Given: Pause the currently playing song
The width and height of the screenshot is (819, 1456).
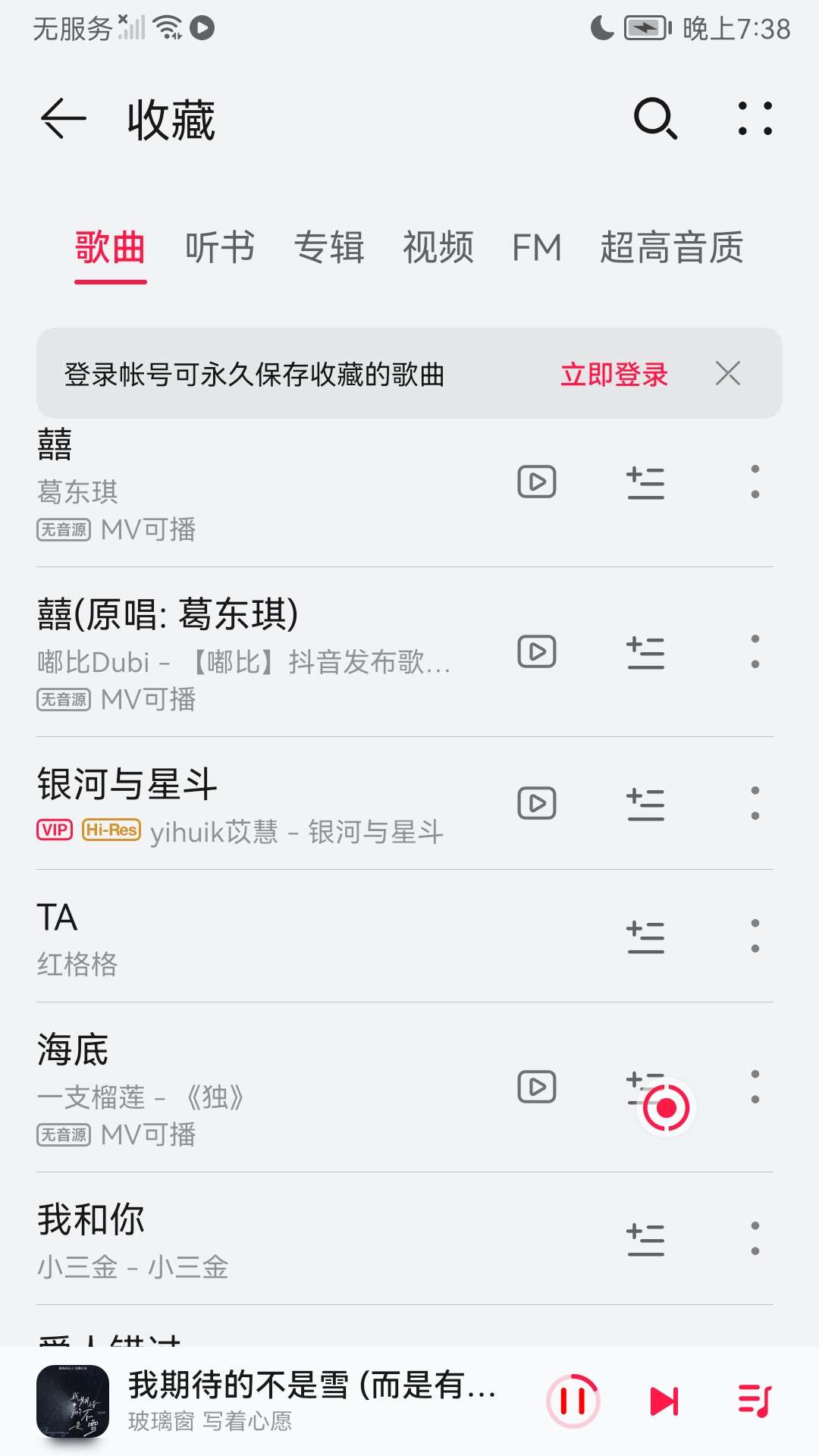Looking at the screenshot, I should [x=573, y=1401].
